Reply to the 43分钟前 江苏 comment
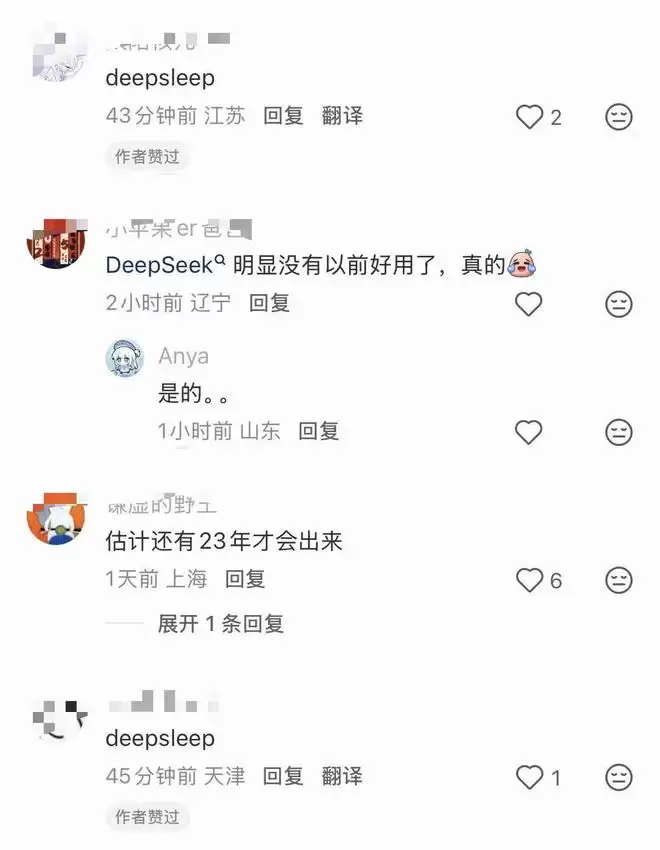Screen dimensions: 660x850 click(283, 116)
